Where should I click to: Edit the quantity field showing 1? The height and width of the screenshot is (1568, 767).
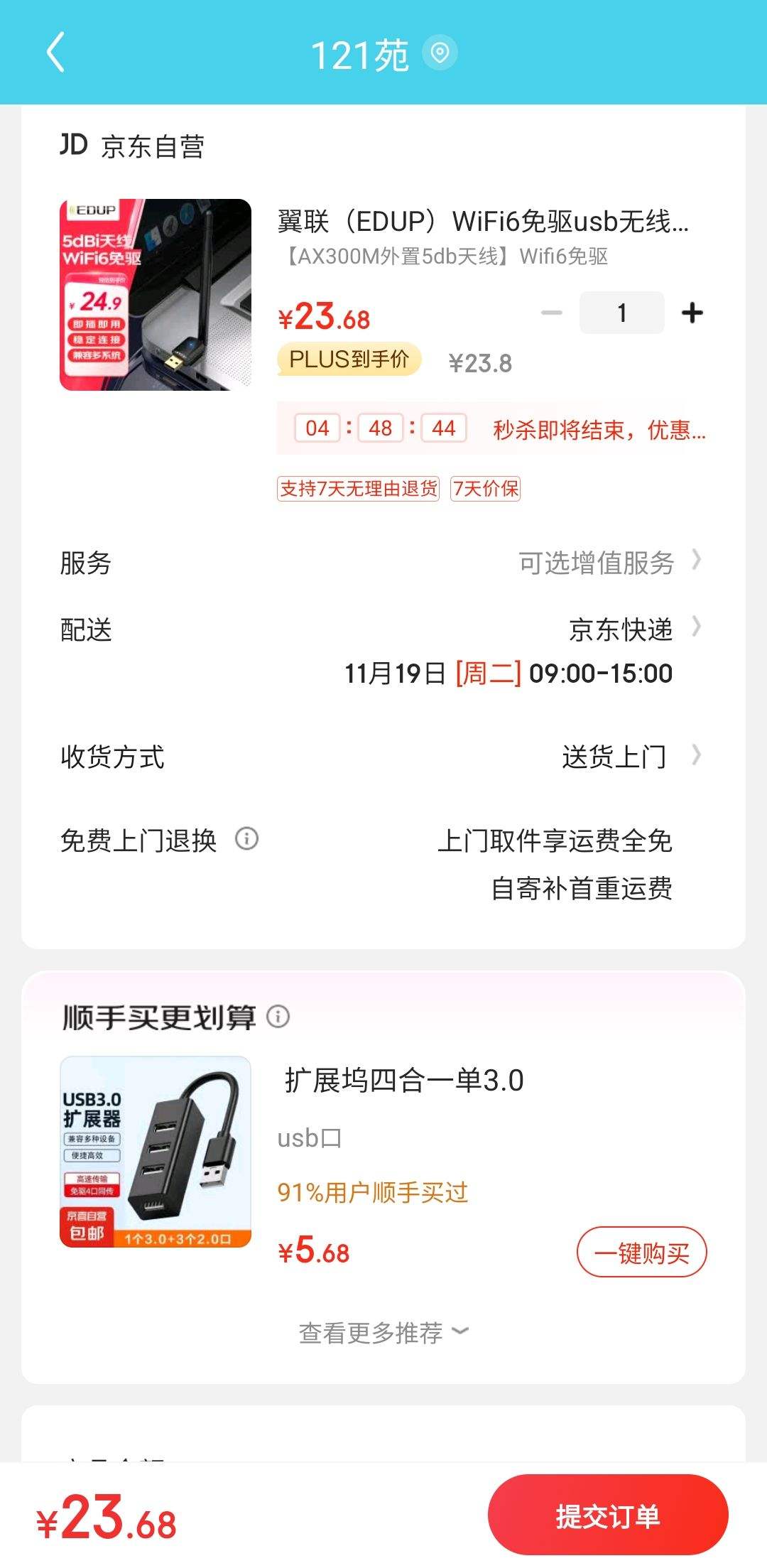point(622,313)
